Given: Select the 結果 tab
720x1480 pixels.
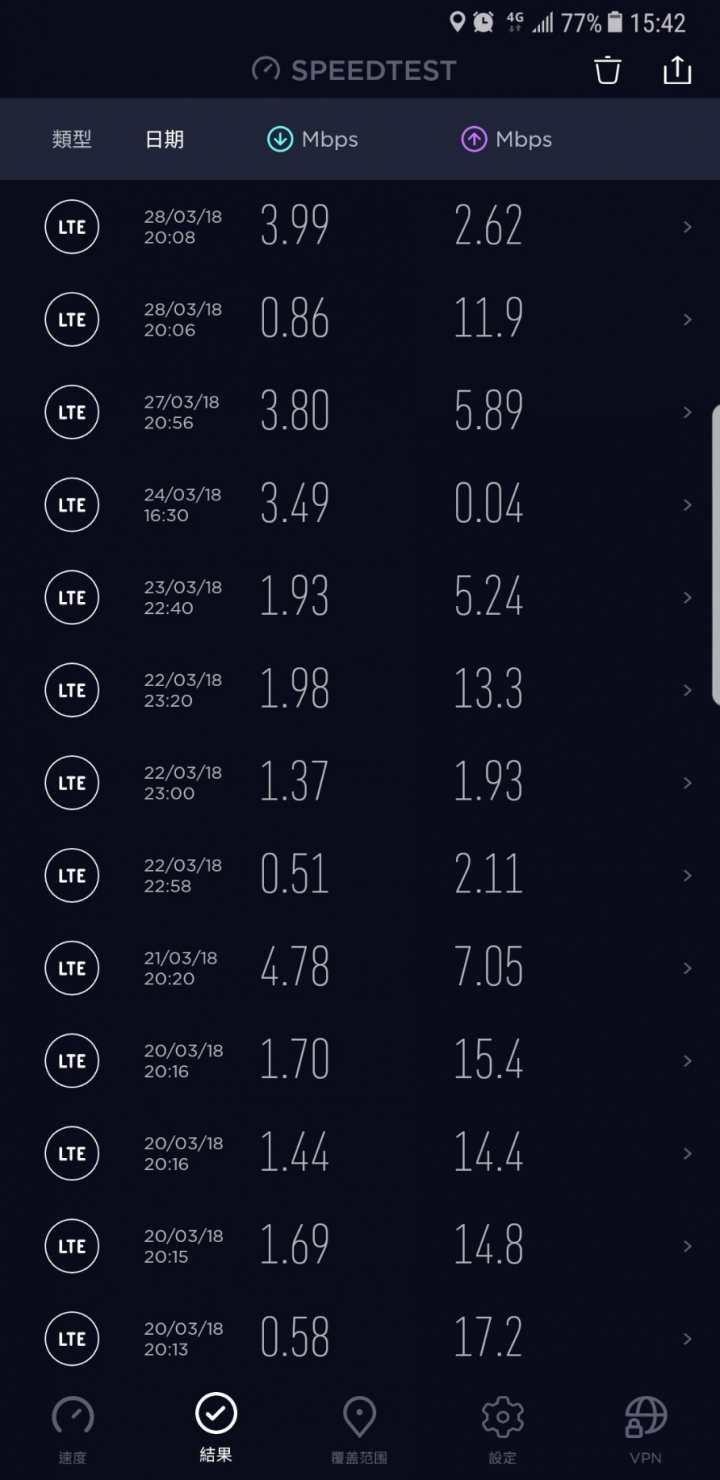Looking at the screenshot, I should (x=216, y=1428).
